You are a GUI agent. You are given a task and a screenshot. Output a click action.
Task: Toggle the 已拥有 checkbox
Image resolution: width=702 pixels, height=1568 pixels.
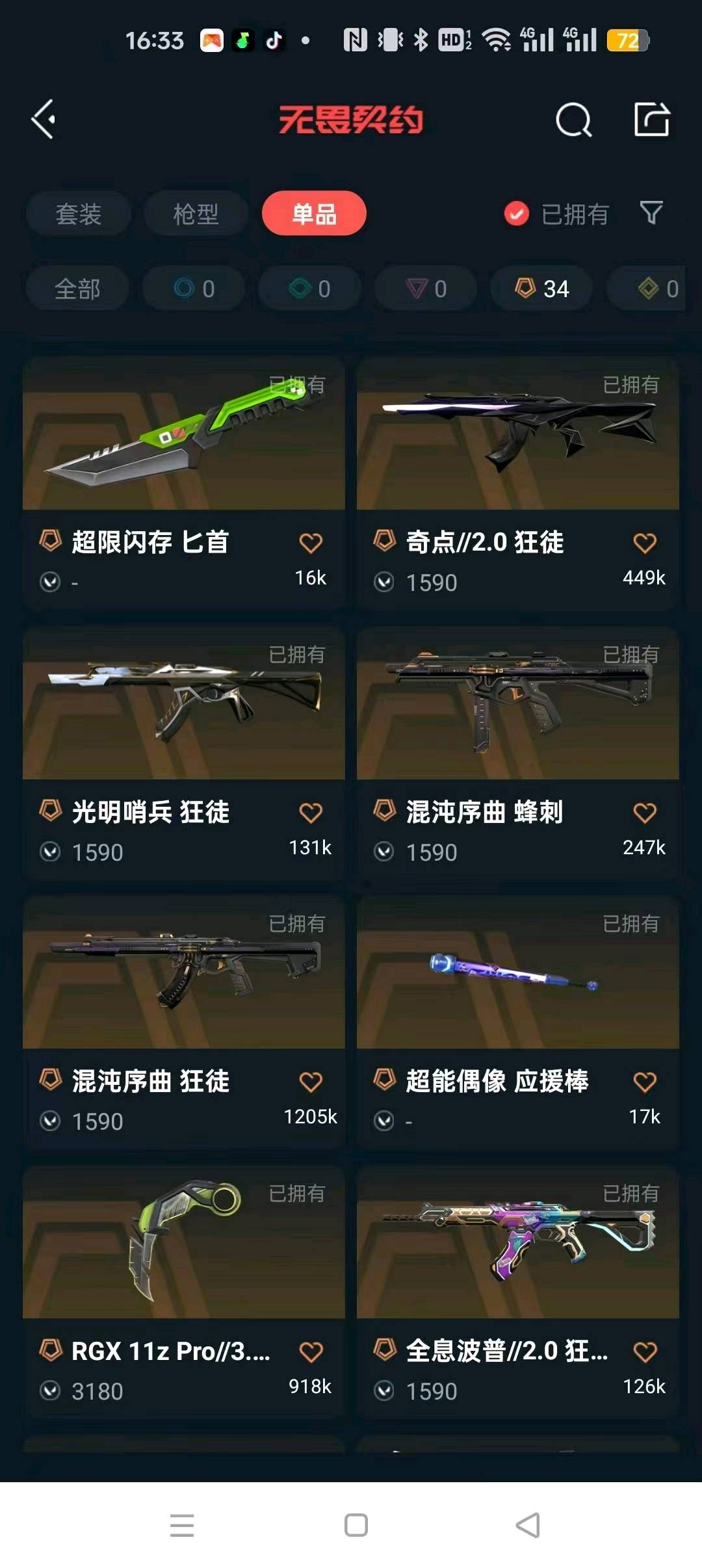tap(517, 214)
